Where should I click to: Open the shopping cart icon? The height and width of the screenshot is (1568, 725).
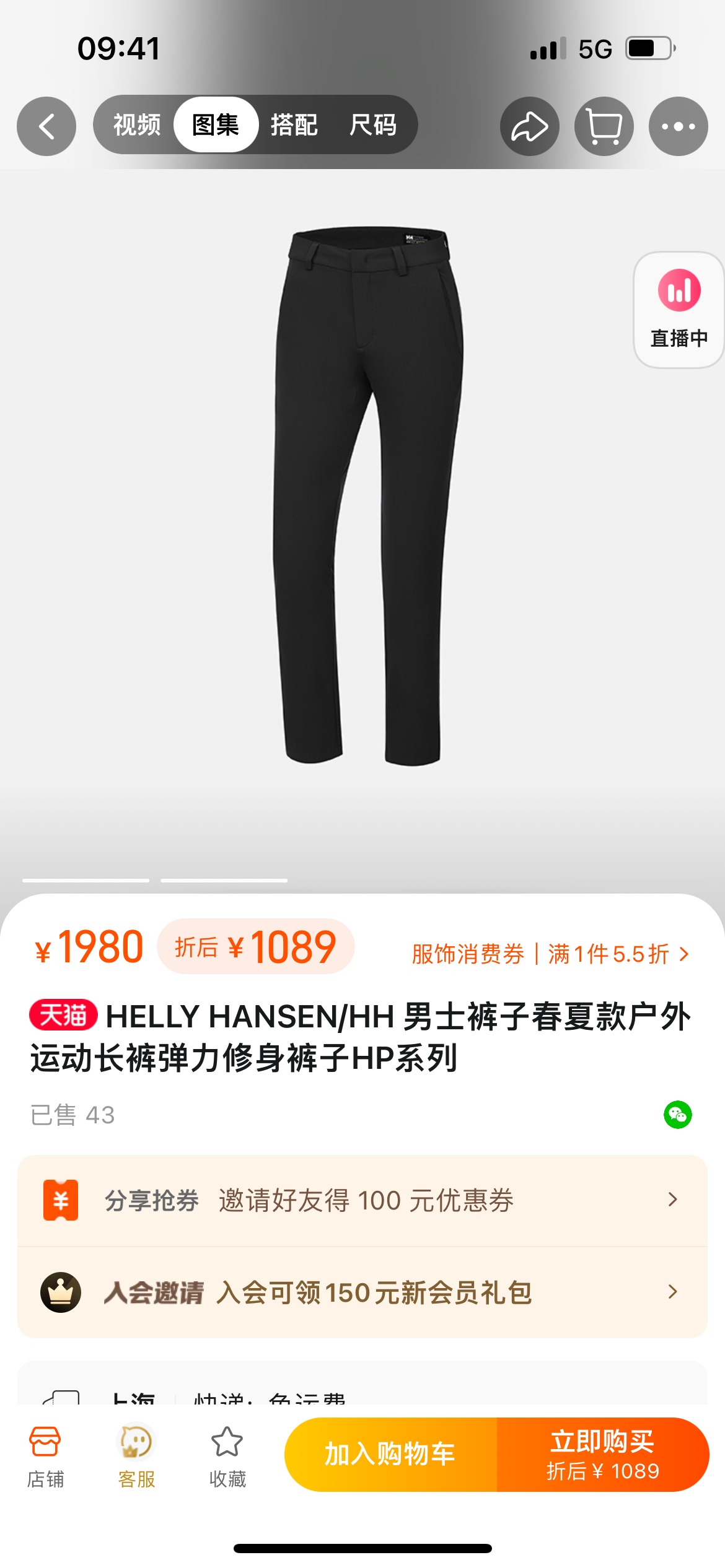[604, 126]
